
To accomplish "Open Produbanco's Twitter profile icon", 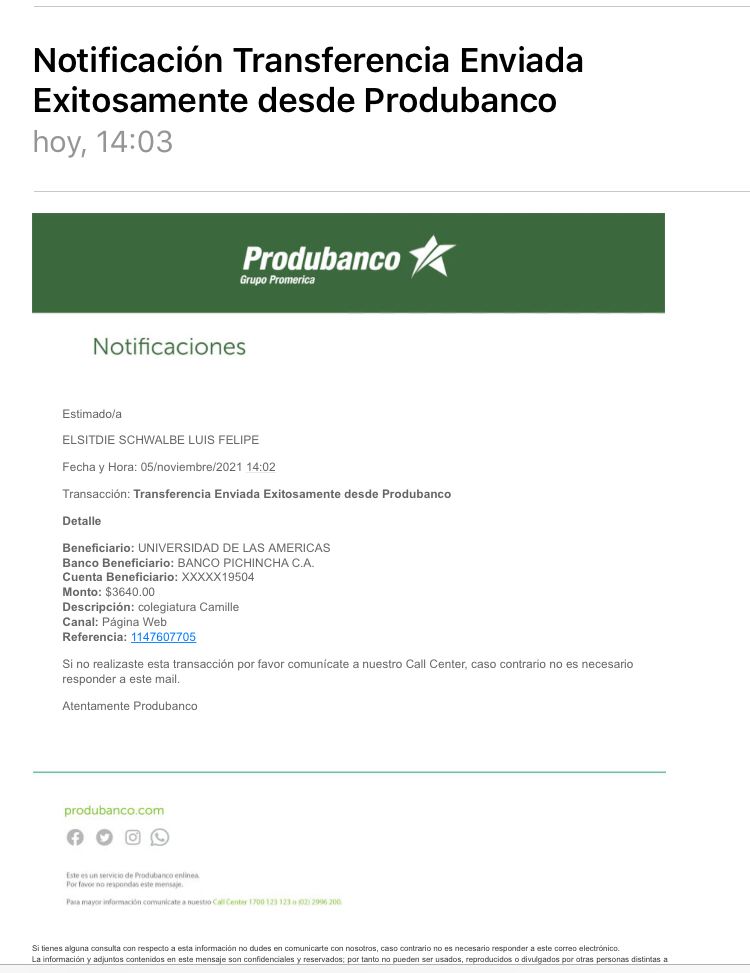I will [104, 838].
